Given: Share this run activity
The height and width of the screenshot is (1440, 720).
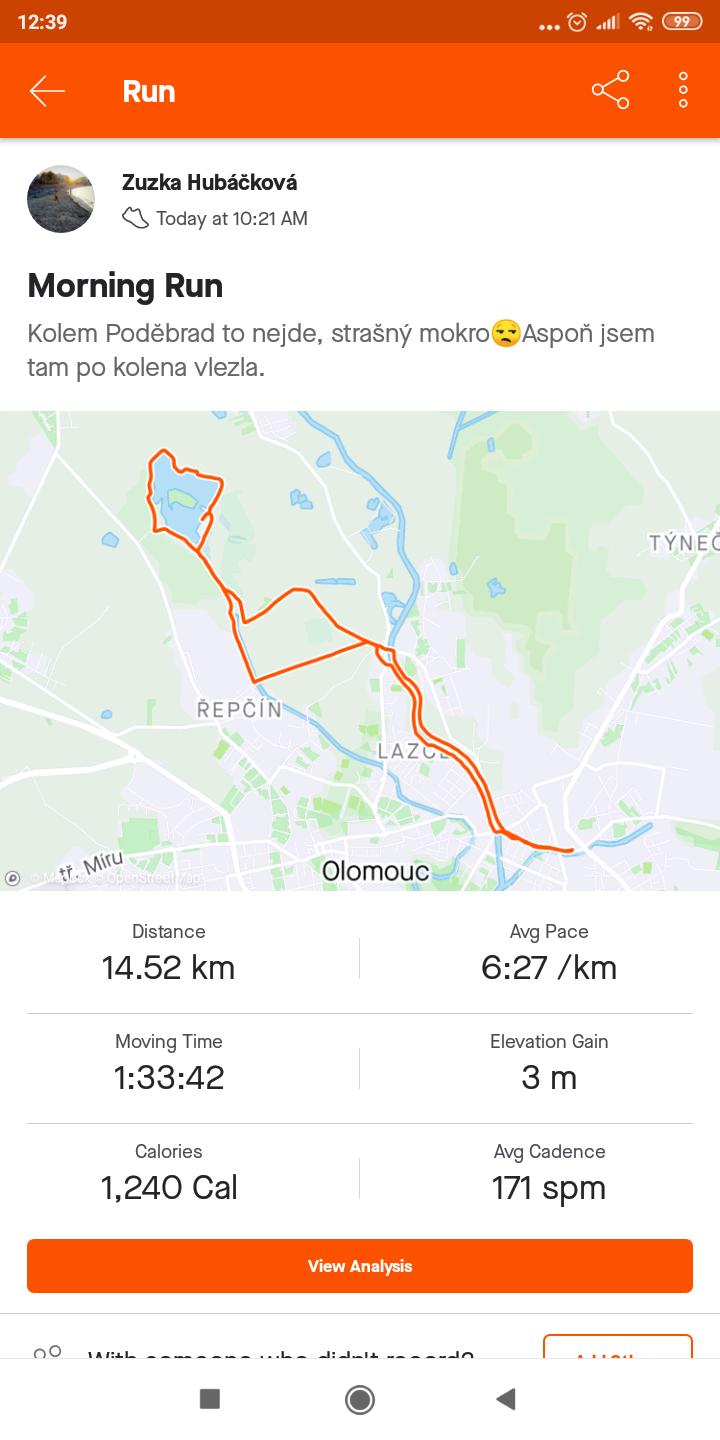Looking at the screenshot, I should tap(611, 90).
